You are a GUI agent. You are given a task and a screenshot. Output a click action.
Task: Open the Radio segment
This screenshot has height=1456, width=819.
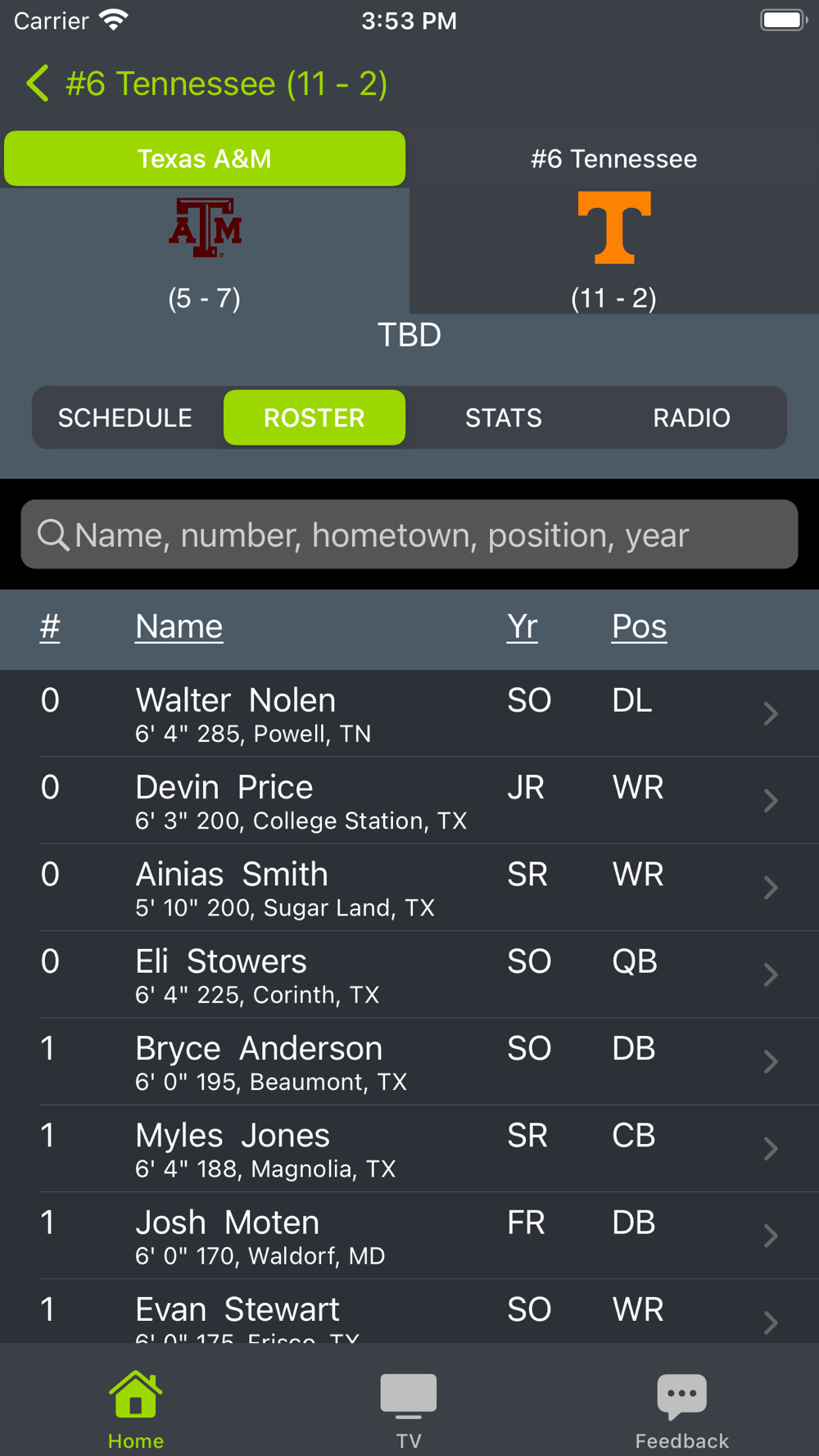[692, 418]
